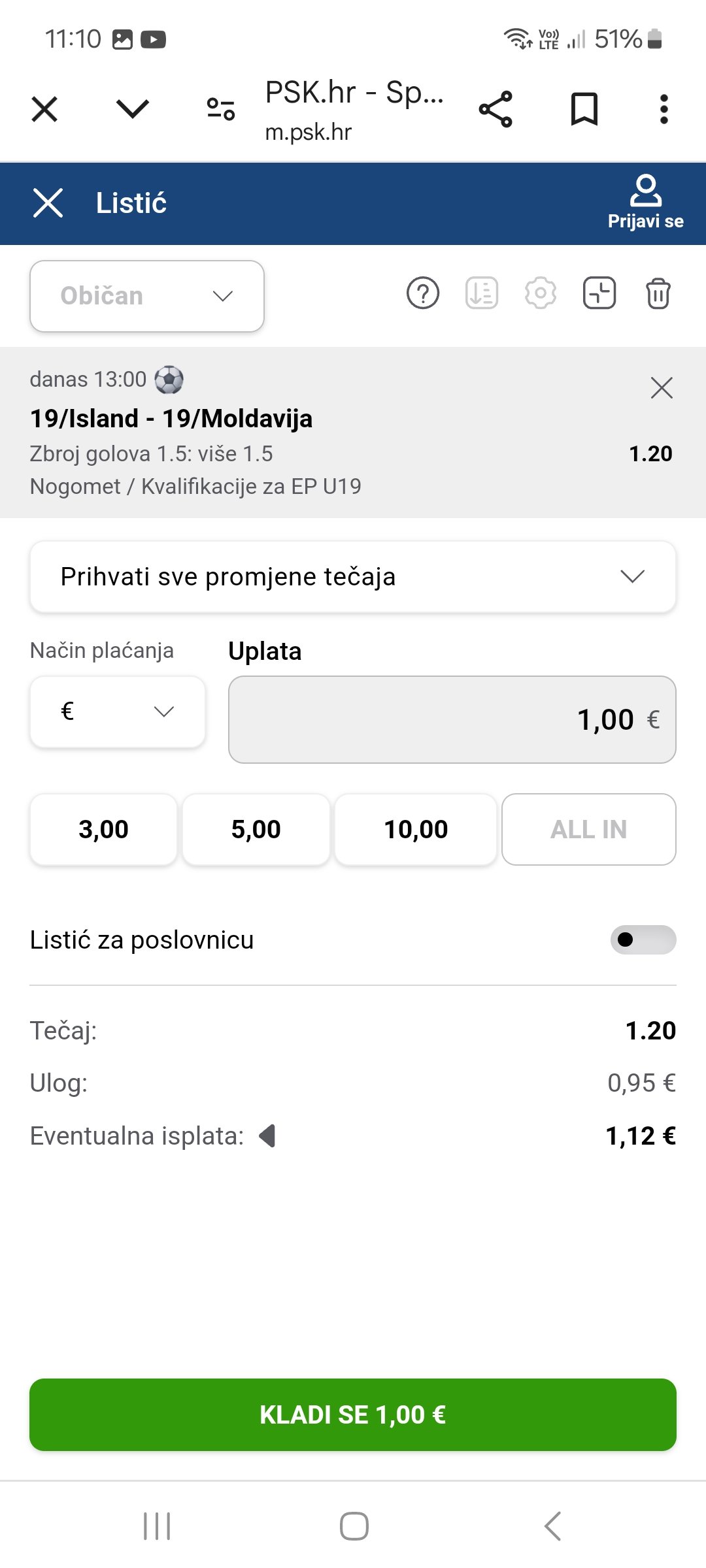Open the browser overflow menu
The width and height of the screenshot is (706, 1568).
click(x=664, y=109)
